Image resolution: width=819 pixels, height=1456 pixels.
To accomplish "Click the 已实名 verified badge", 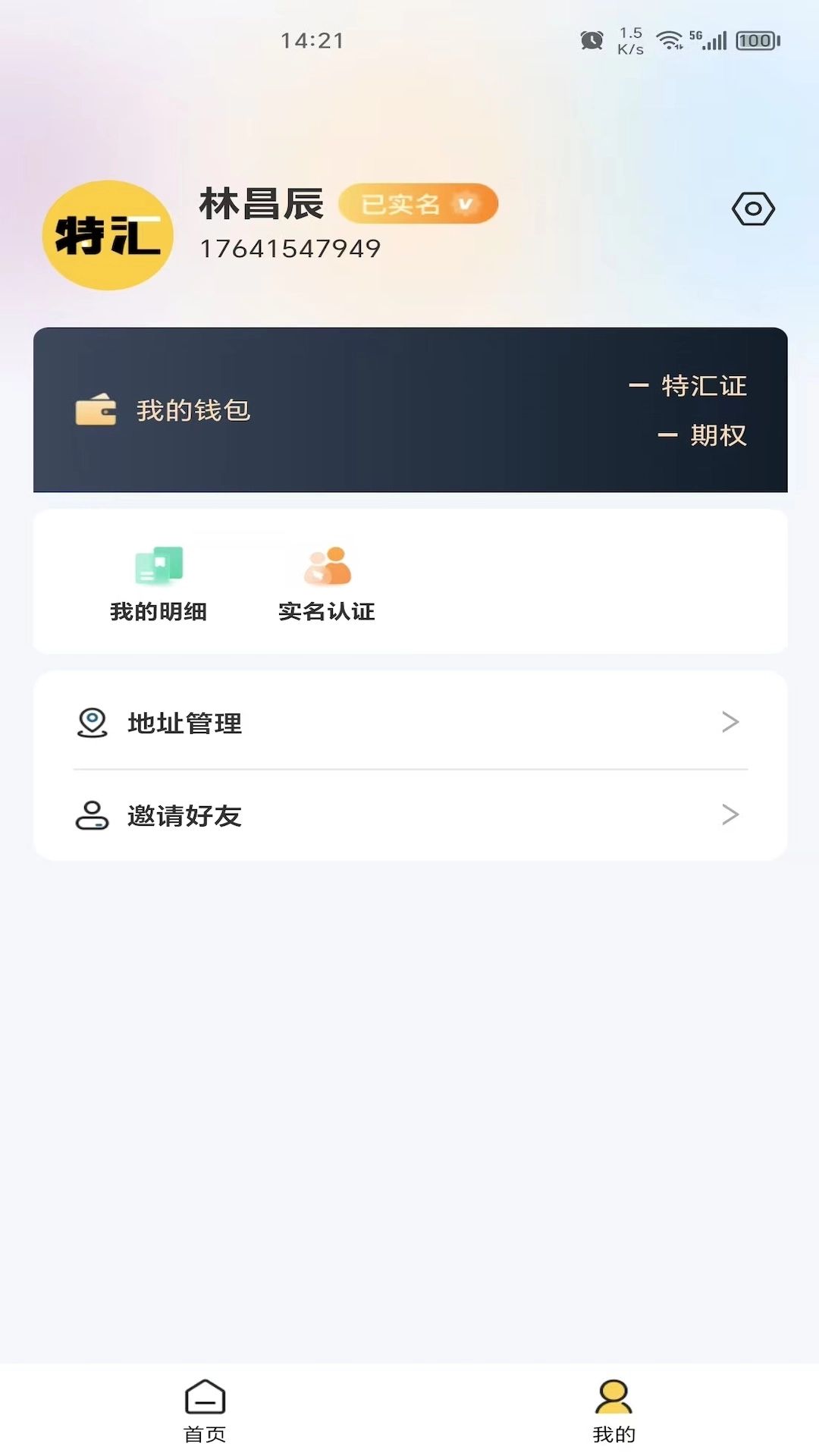I will [419, 203].
